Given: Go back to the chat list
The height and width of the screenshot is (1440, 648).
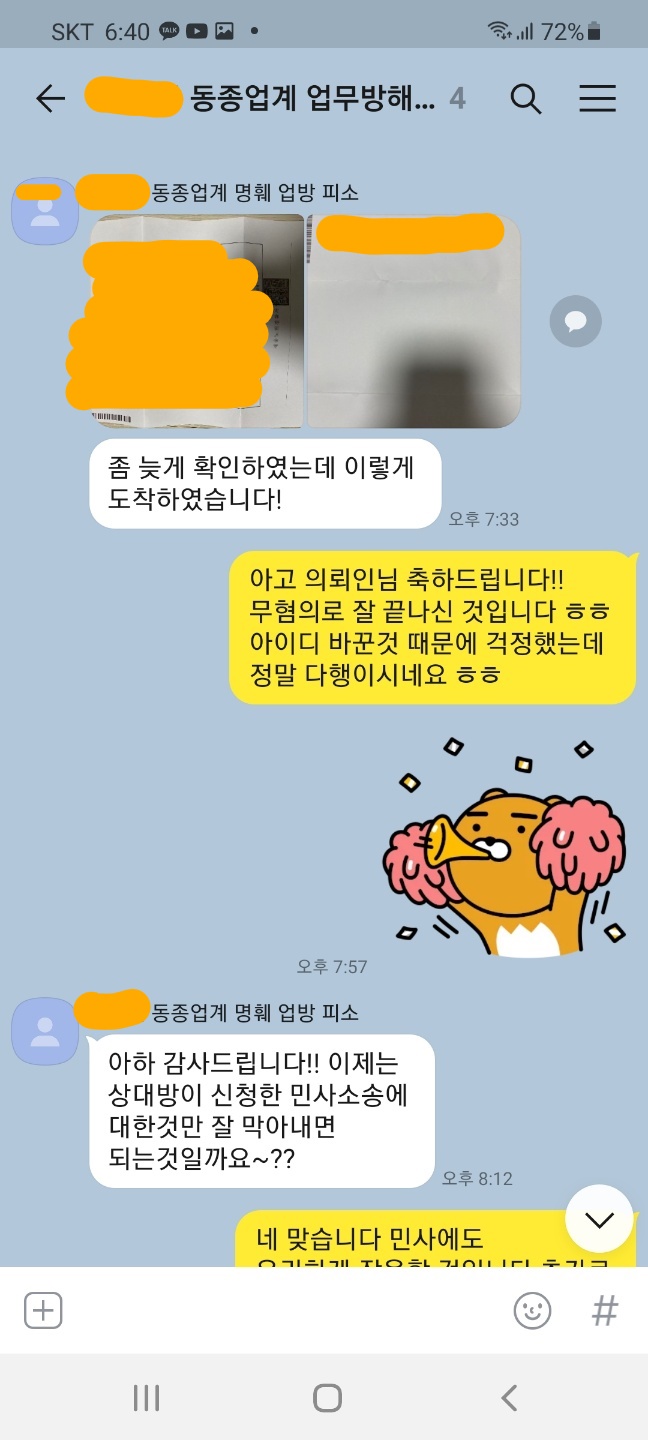Looking at the screenshot, I should pyautogui.click(x=49, y=98).
